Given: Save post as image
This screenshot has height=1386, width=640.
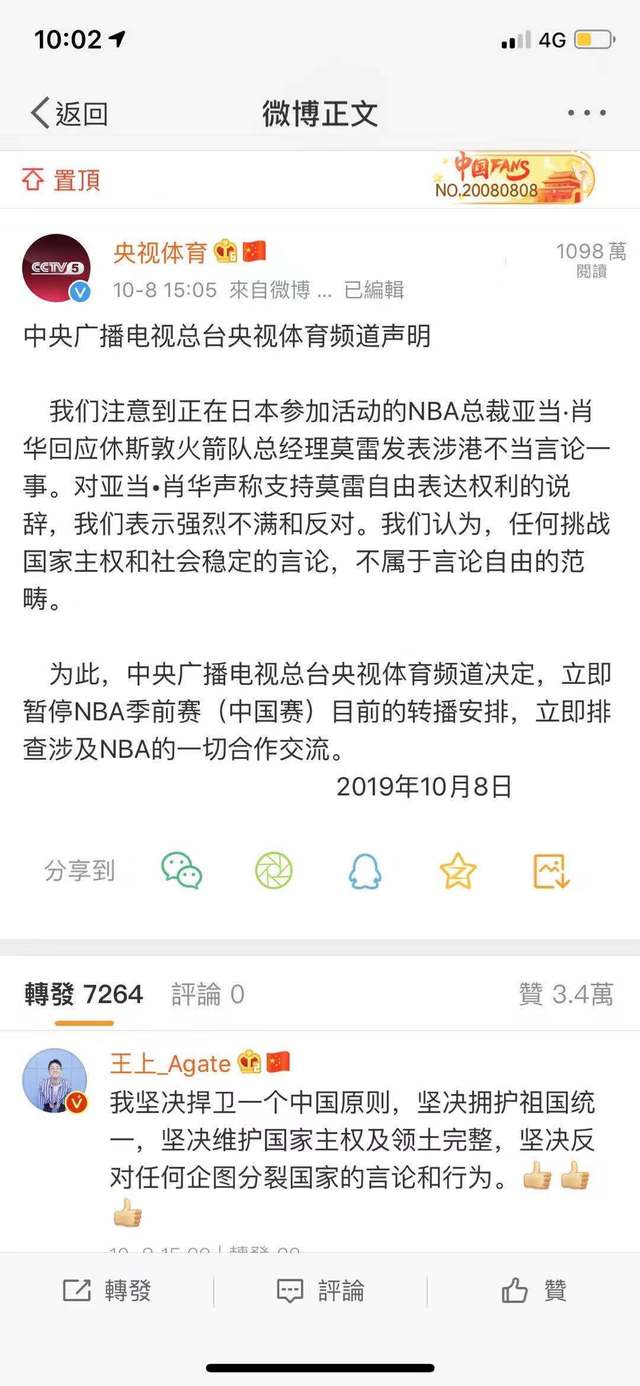Looking at the screenshot, I should [x=551, y=871].
